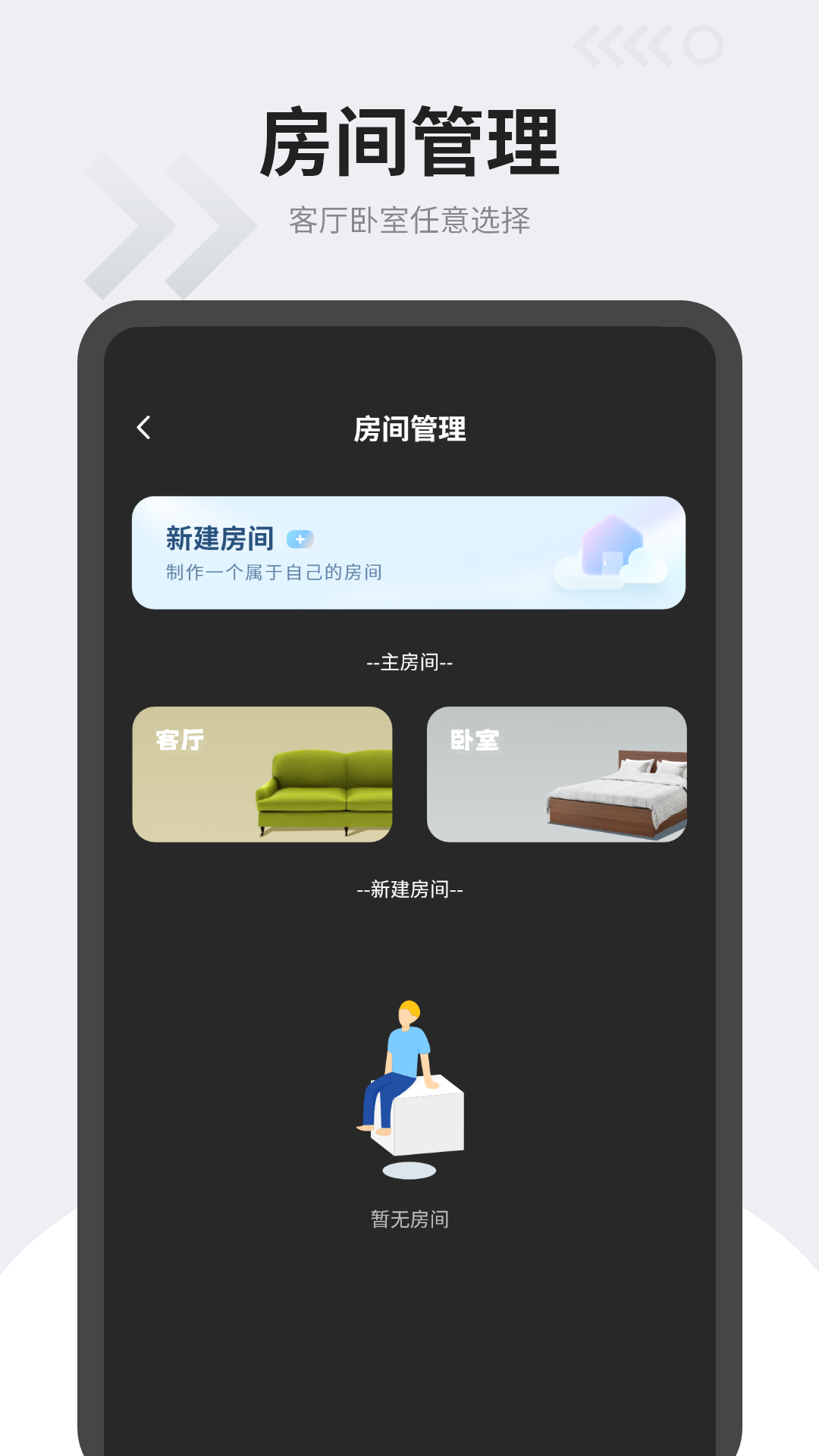Tap the back arrow icon
The width and height of the screenshot is (819, 1456).
[x=144, y=428]
